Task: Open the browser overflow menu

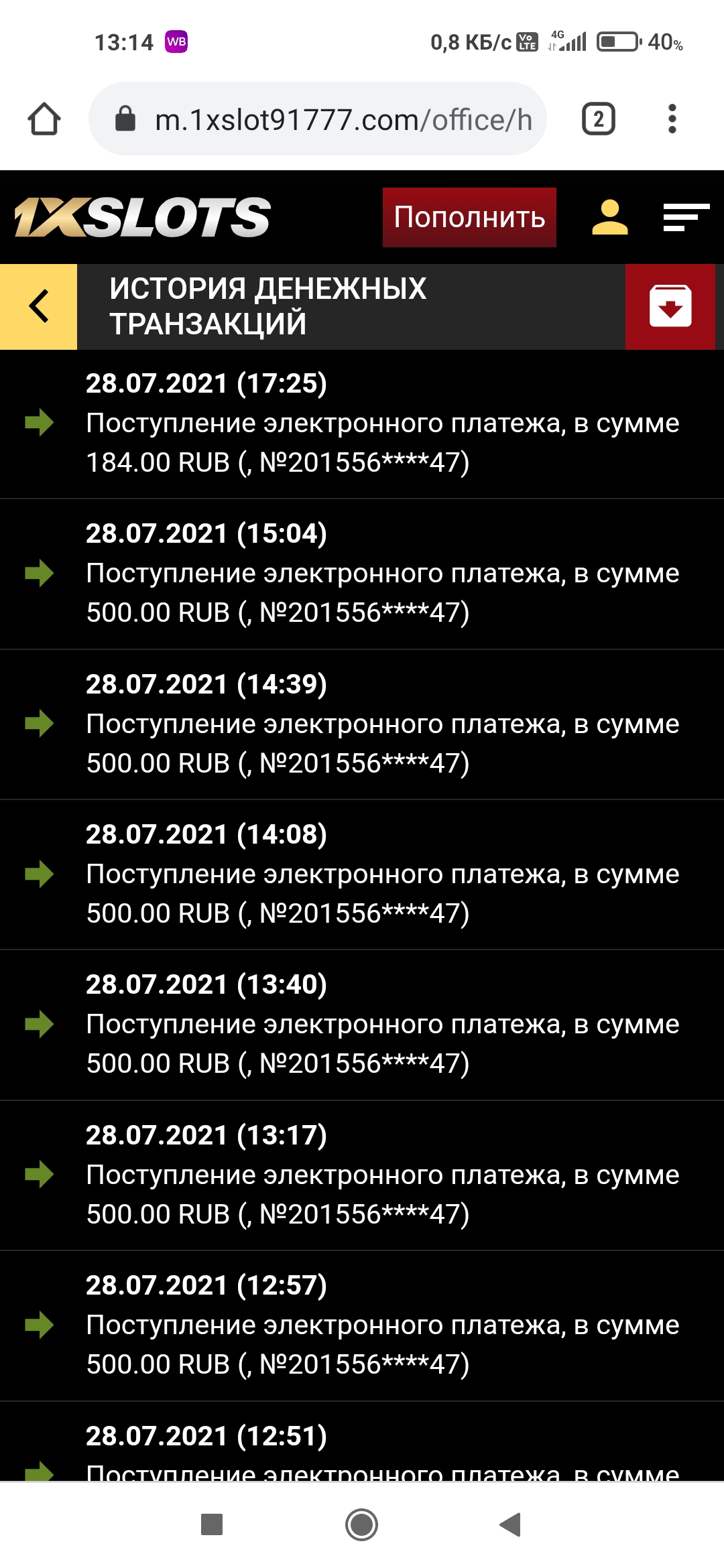Action: tap(672, 119)
